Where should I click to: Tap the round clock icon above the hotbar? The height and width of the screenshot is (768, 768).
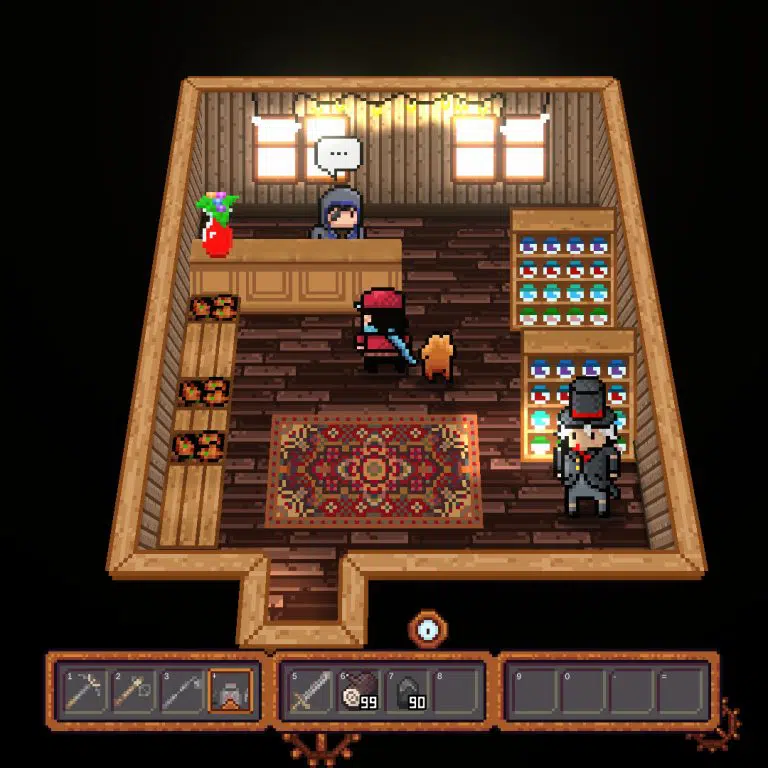[428, 629]
